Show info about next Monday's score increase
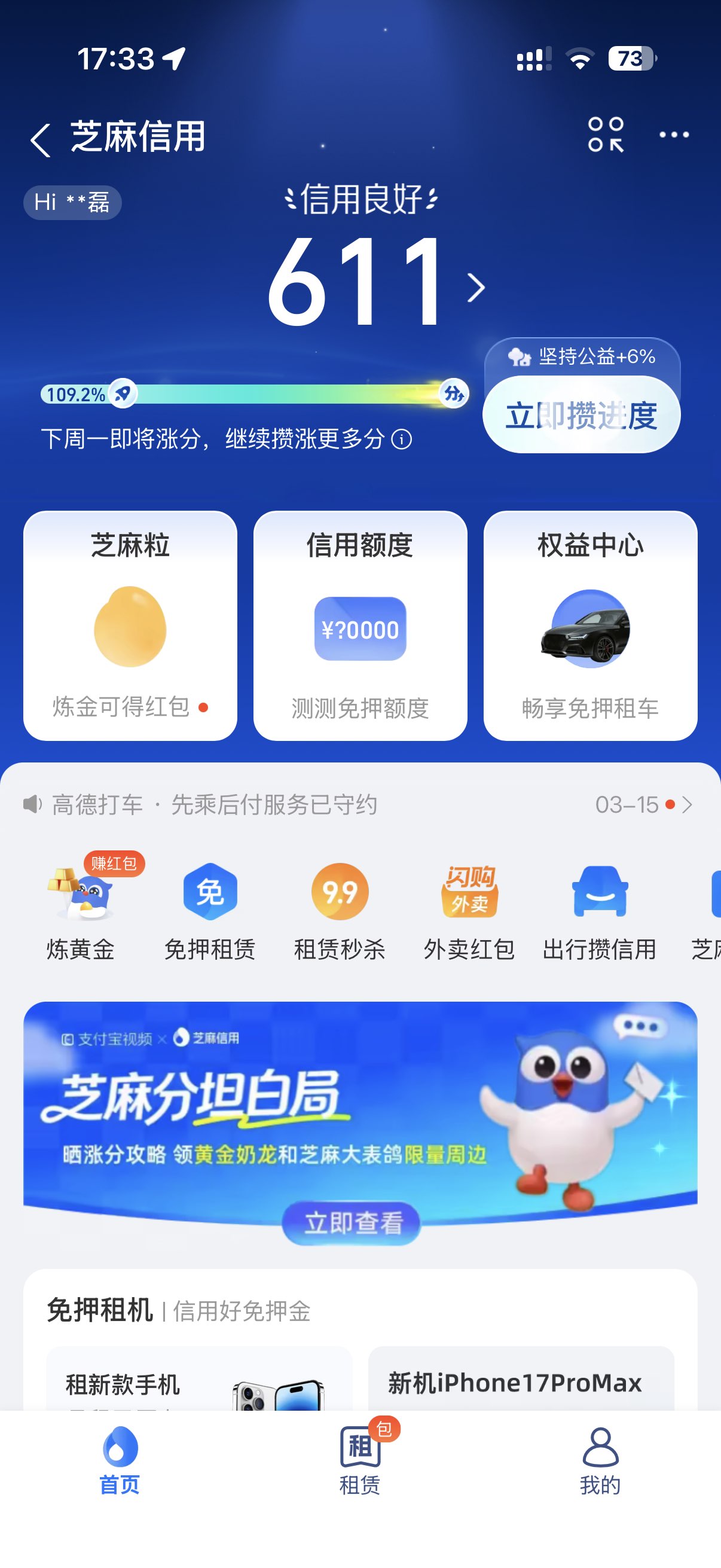 pos(402,439)
